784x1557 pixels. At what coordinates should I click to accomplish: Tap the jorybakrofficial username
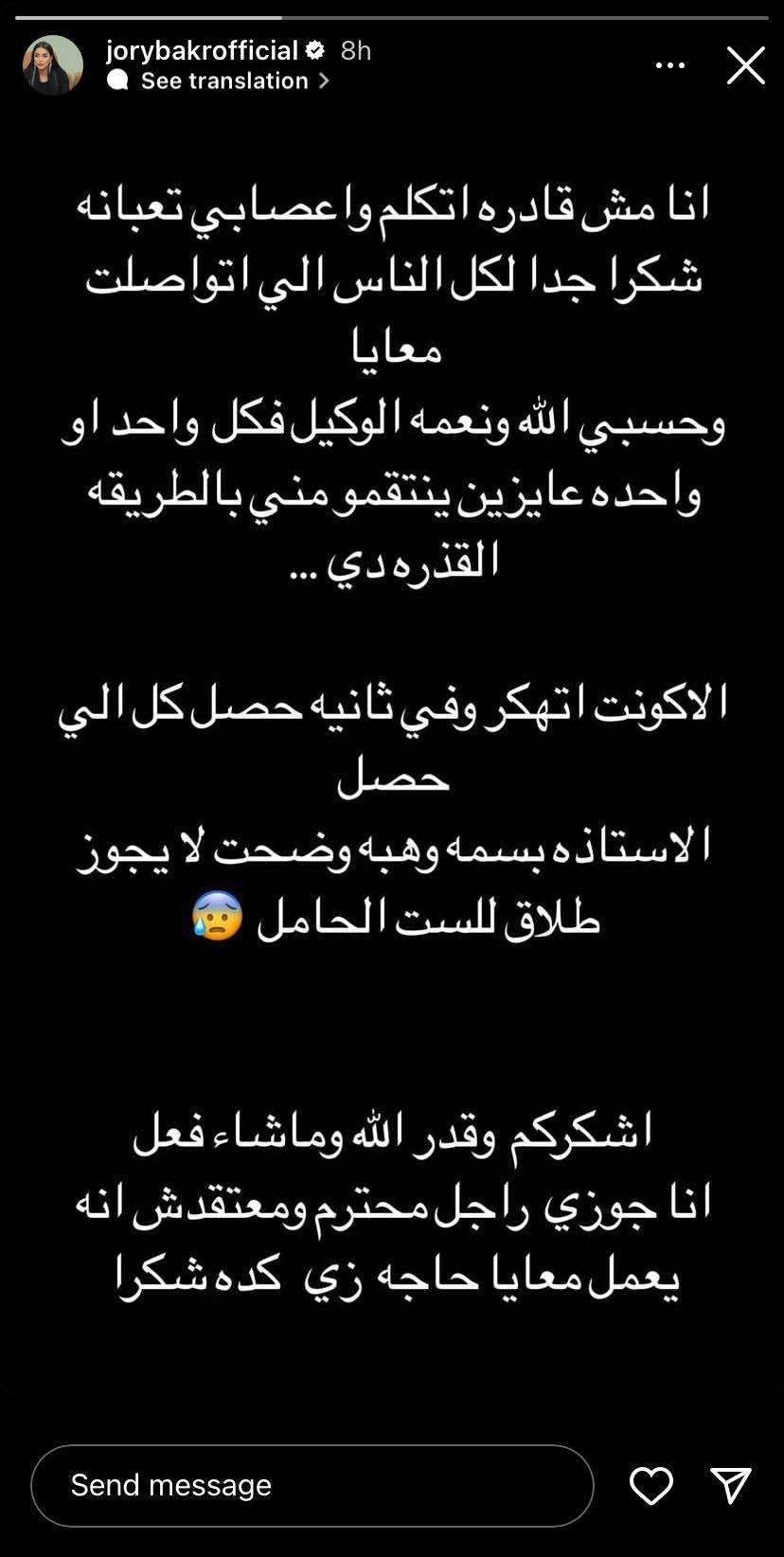coord(202,50)
